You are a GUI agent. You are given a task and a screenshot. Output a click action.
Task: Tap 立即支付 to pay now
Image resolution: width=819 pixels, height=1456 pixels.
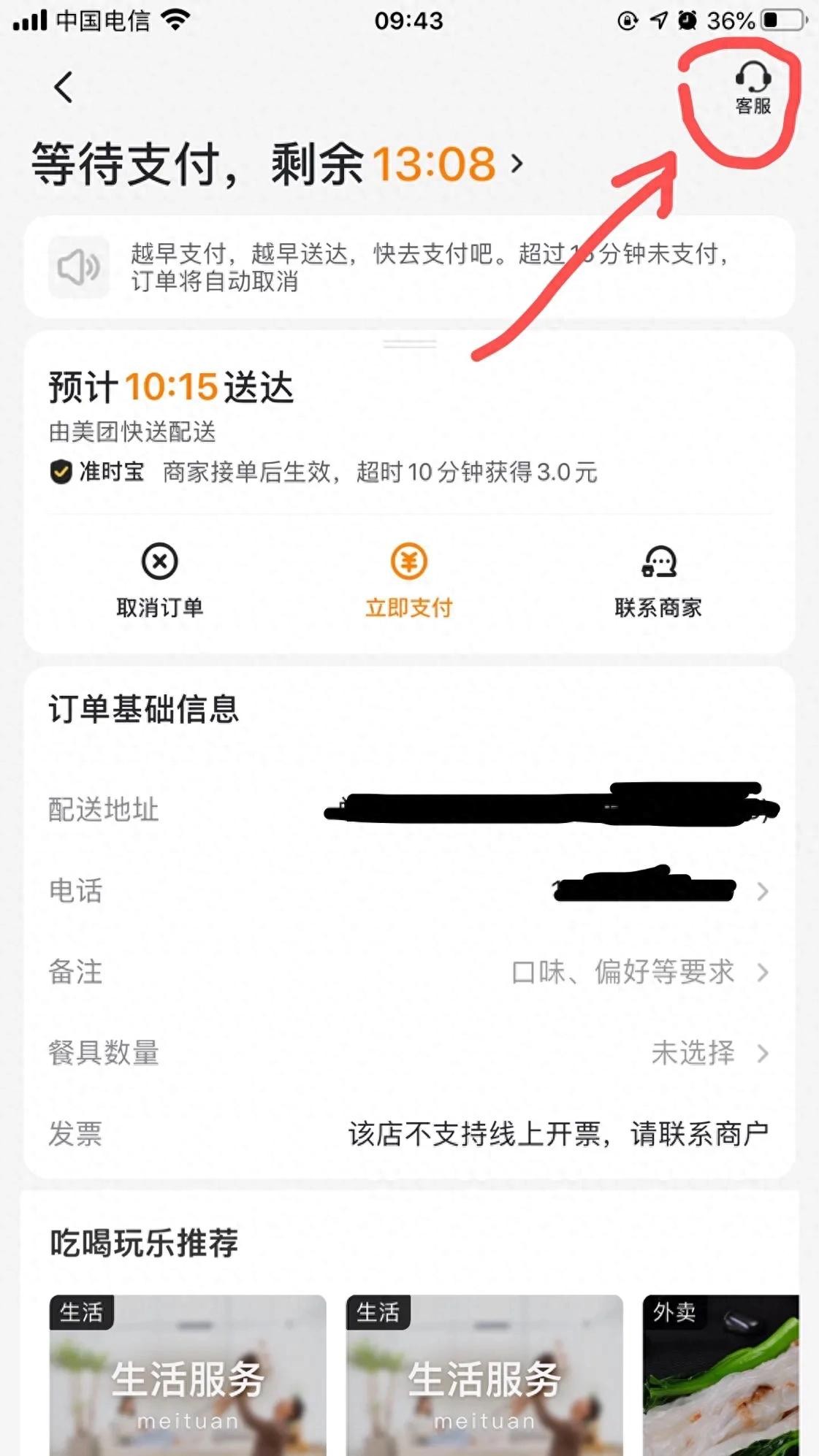pos(409,580)
